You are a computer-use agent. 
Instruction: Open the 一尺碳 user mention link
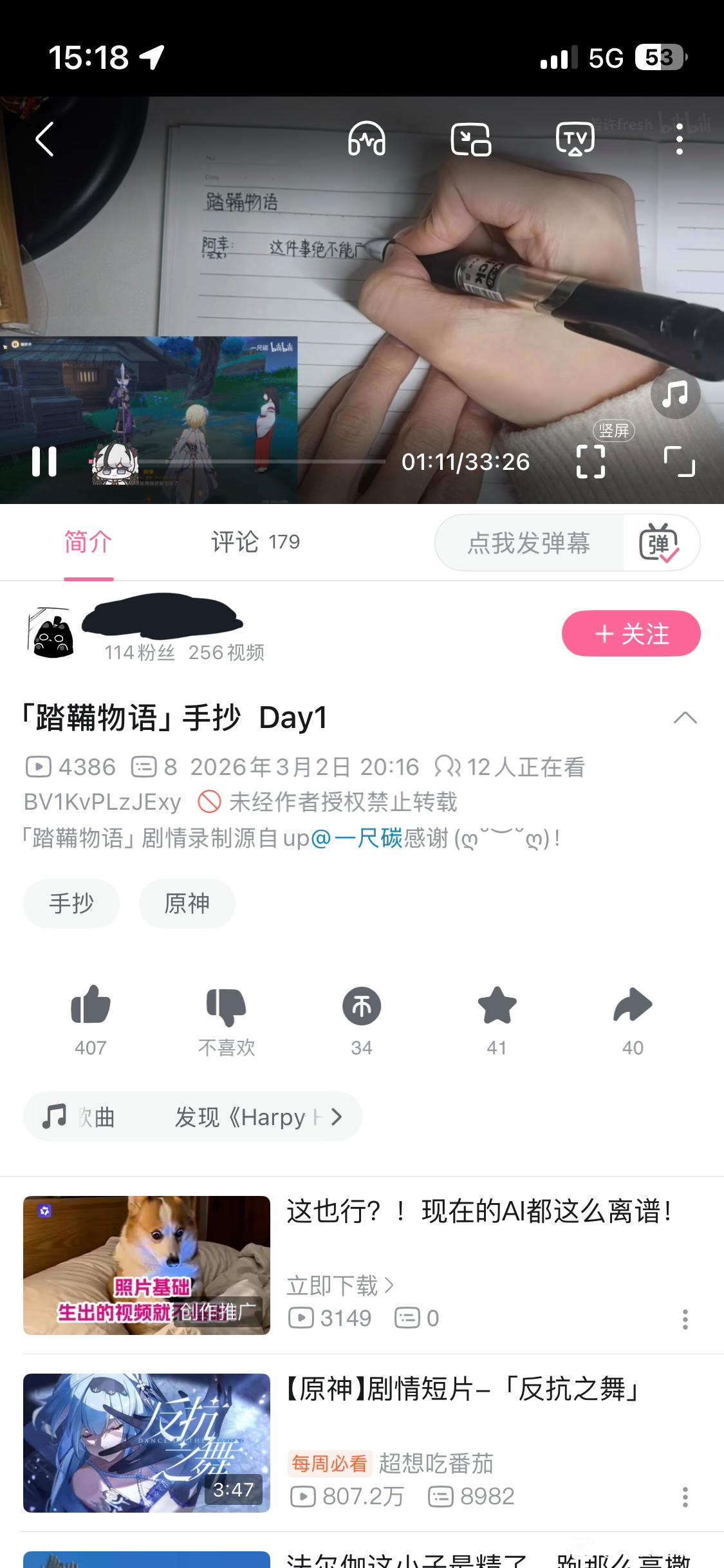click(358, 838)
